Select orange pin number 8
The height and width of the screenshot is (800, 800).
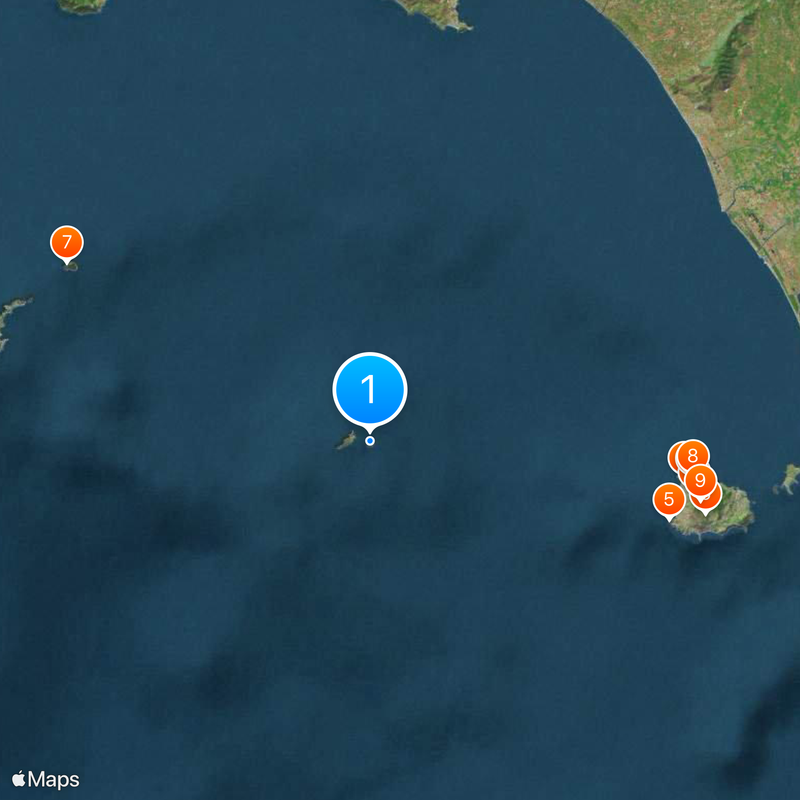click(x=692, y=455)
